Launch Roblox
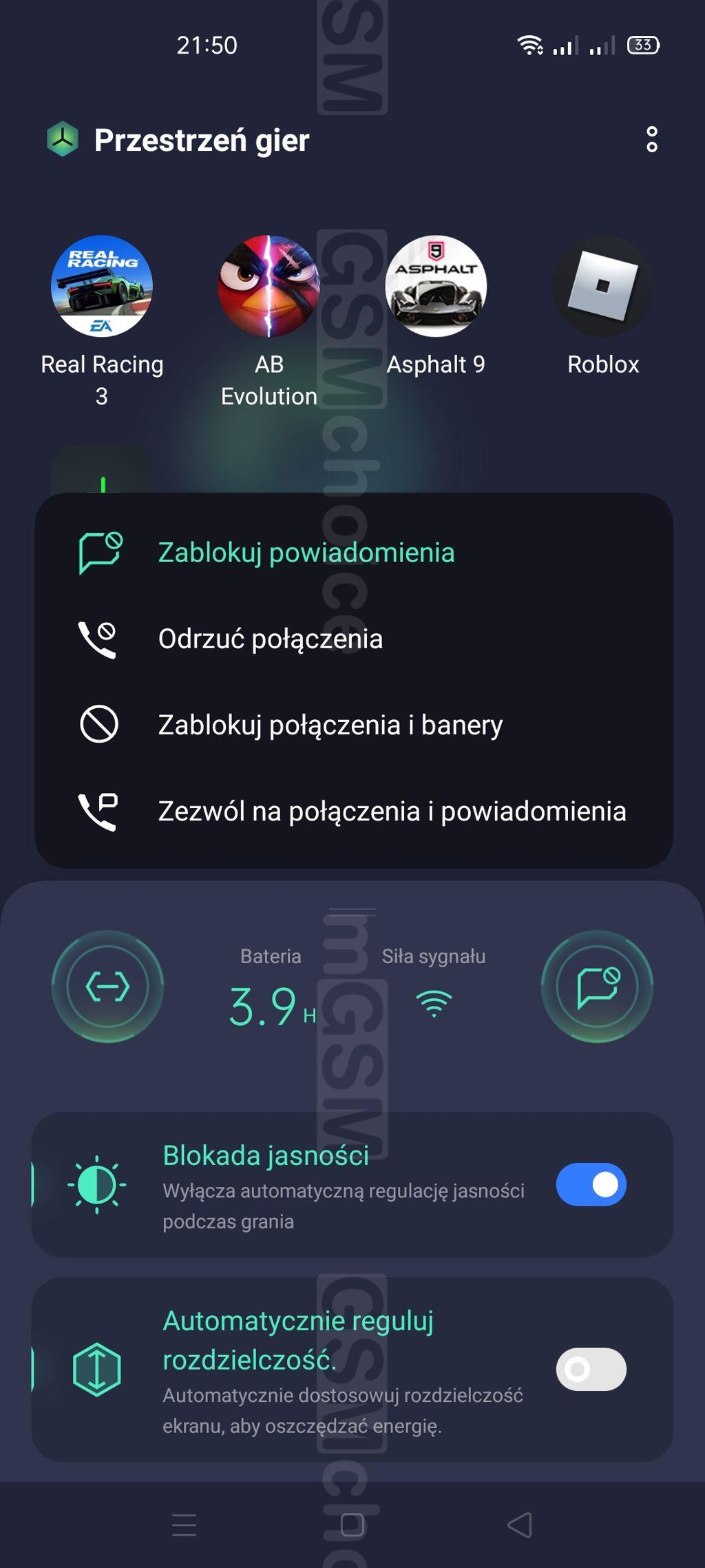Image resolution: width=705 pixels, height=1568 pixels. point(602,287)
